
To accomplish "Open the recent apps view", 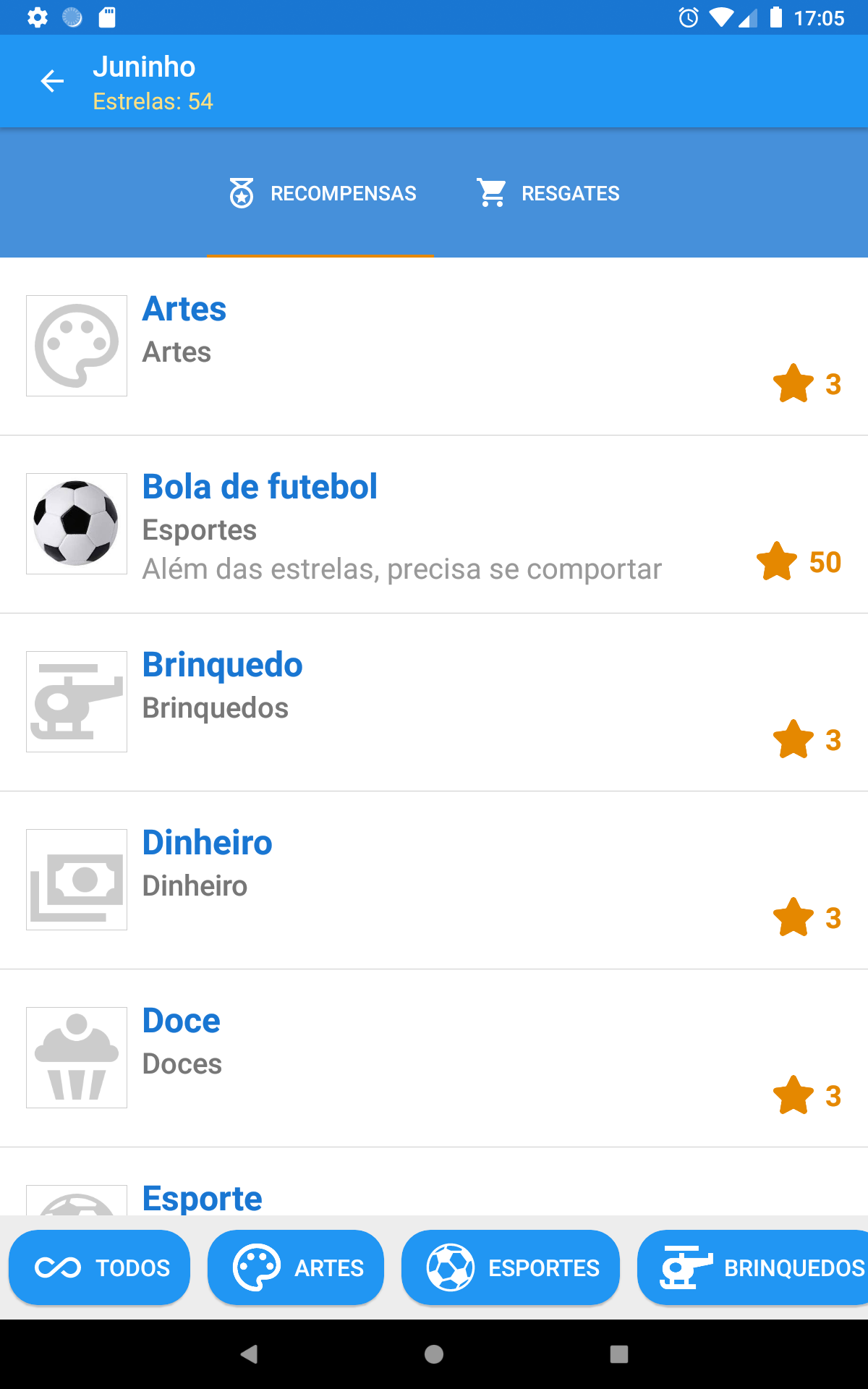I will pyautogui.click(x=619, y=1354).
